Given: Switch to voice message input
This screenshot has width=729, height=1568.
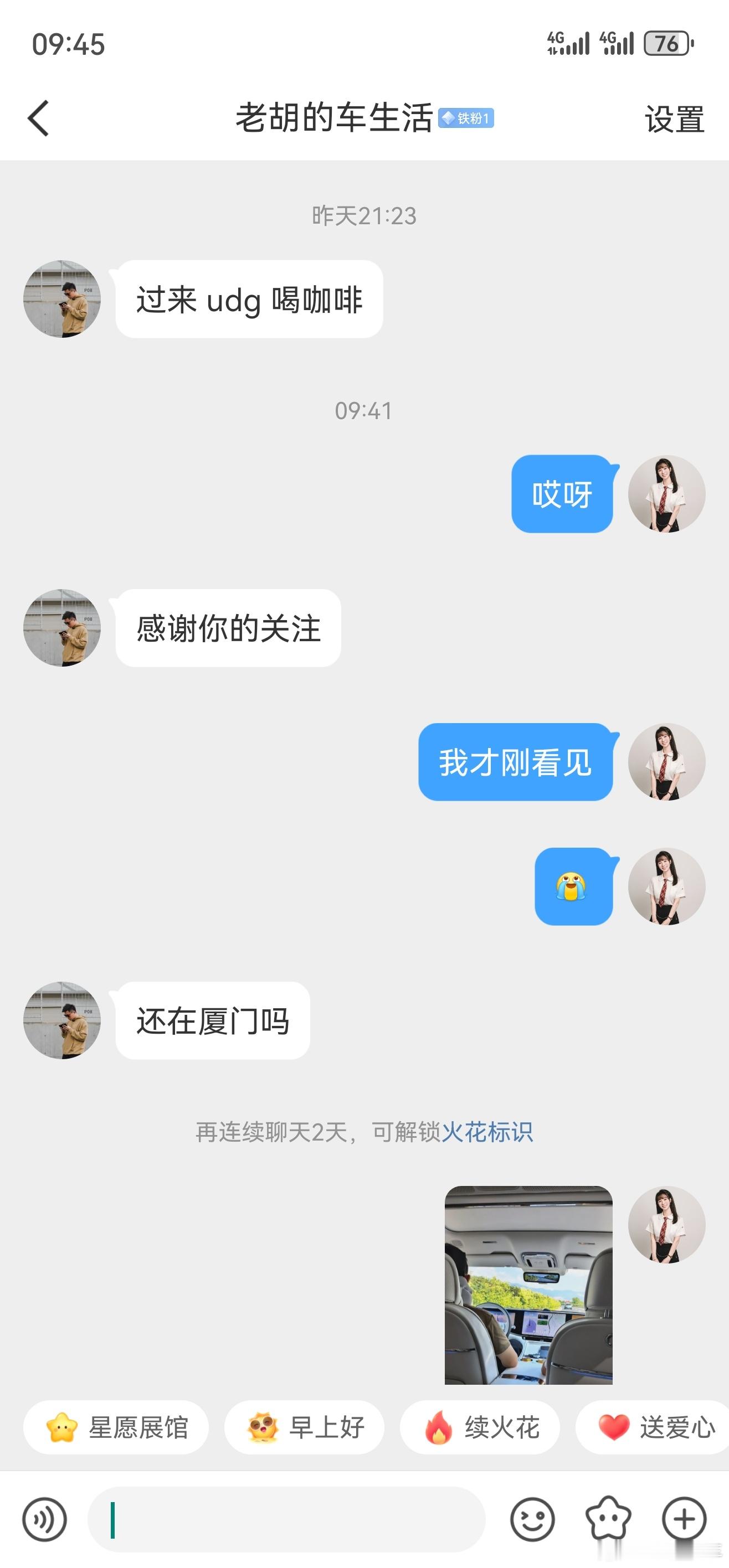Looking at the screenshot, I should (44, 1520).
